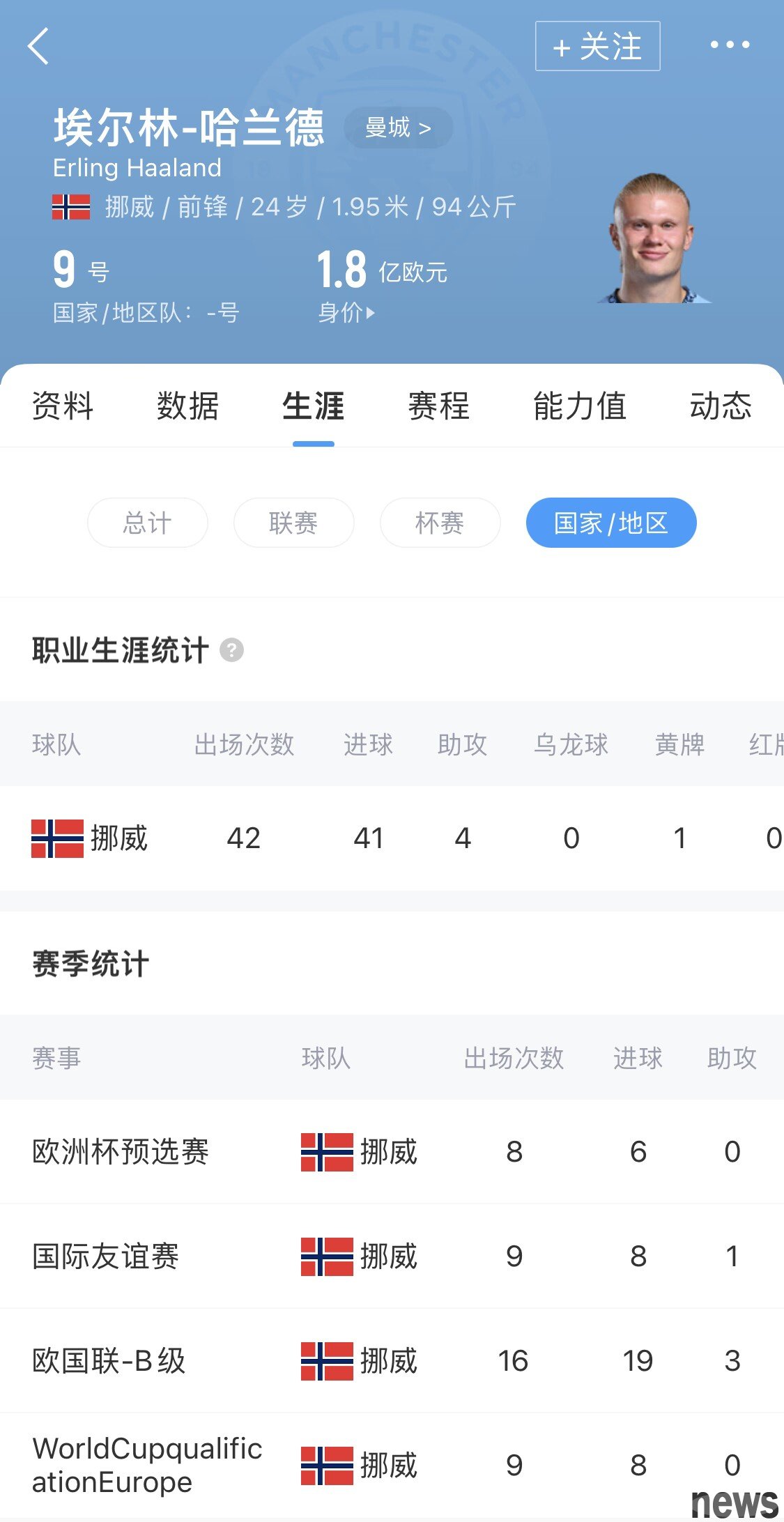Open the 曼城 team page chip
Viewport: 784px width, 1522px height.
pyautogui.click(x=399, y=128)
